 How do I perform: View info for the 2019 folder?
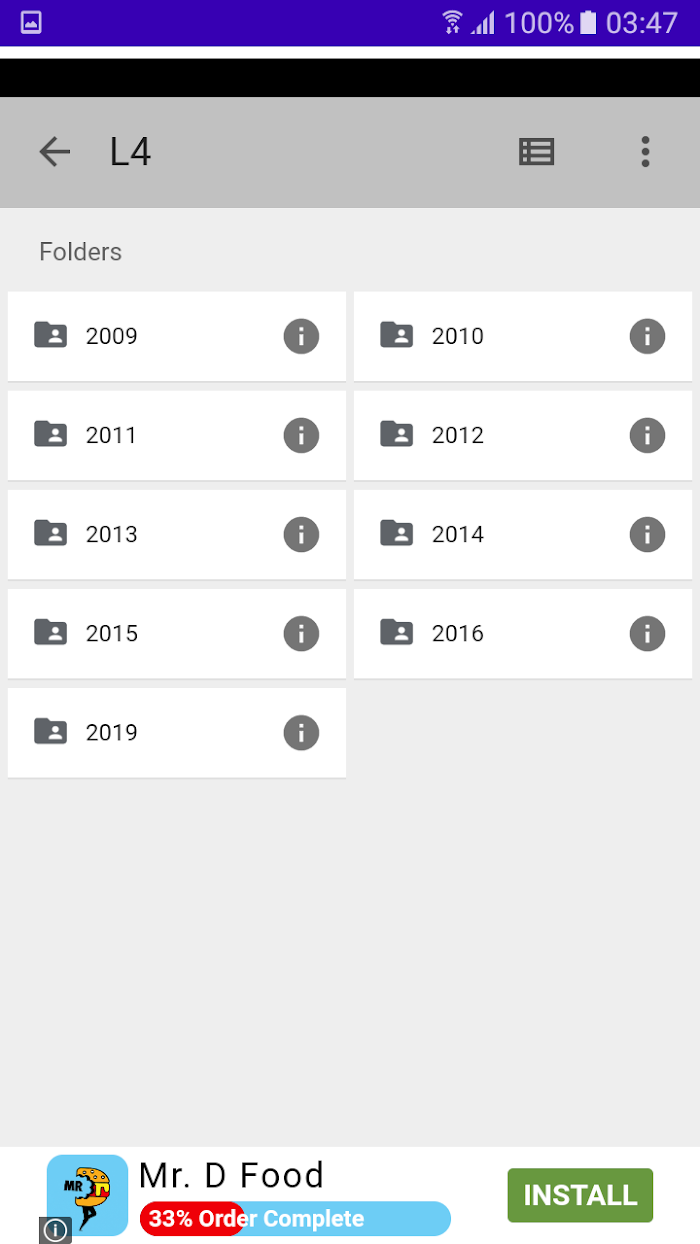click(301, 732)
